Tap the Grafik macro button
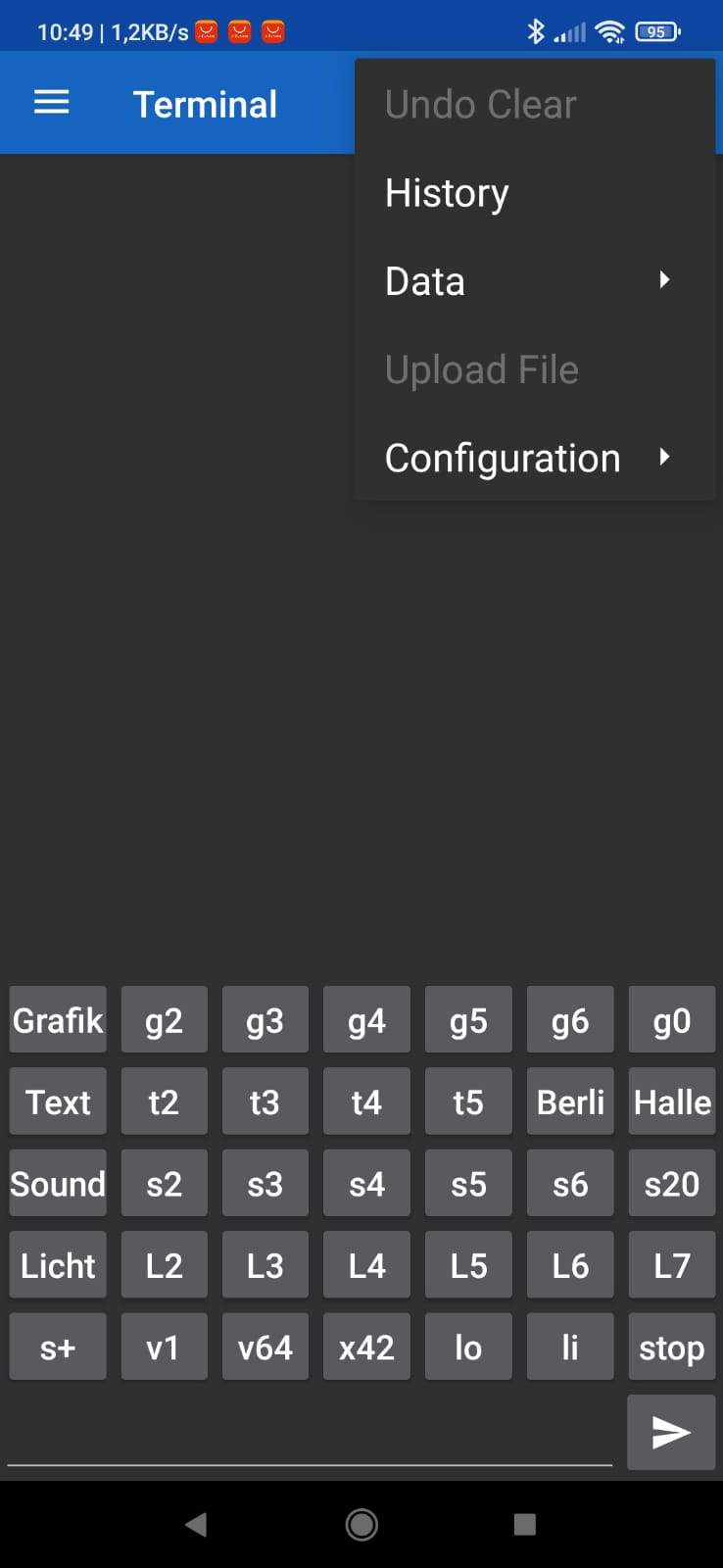This screenshot has width=723, height=1568. tap(58, 1020)
